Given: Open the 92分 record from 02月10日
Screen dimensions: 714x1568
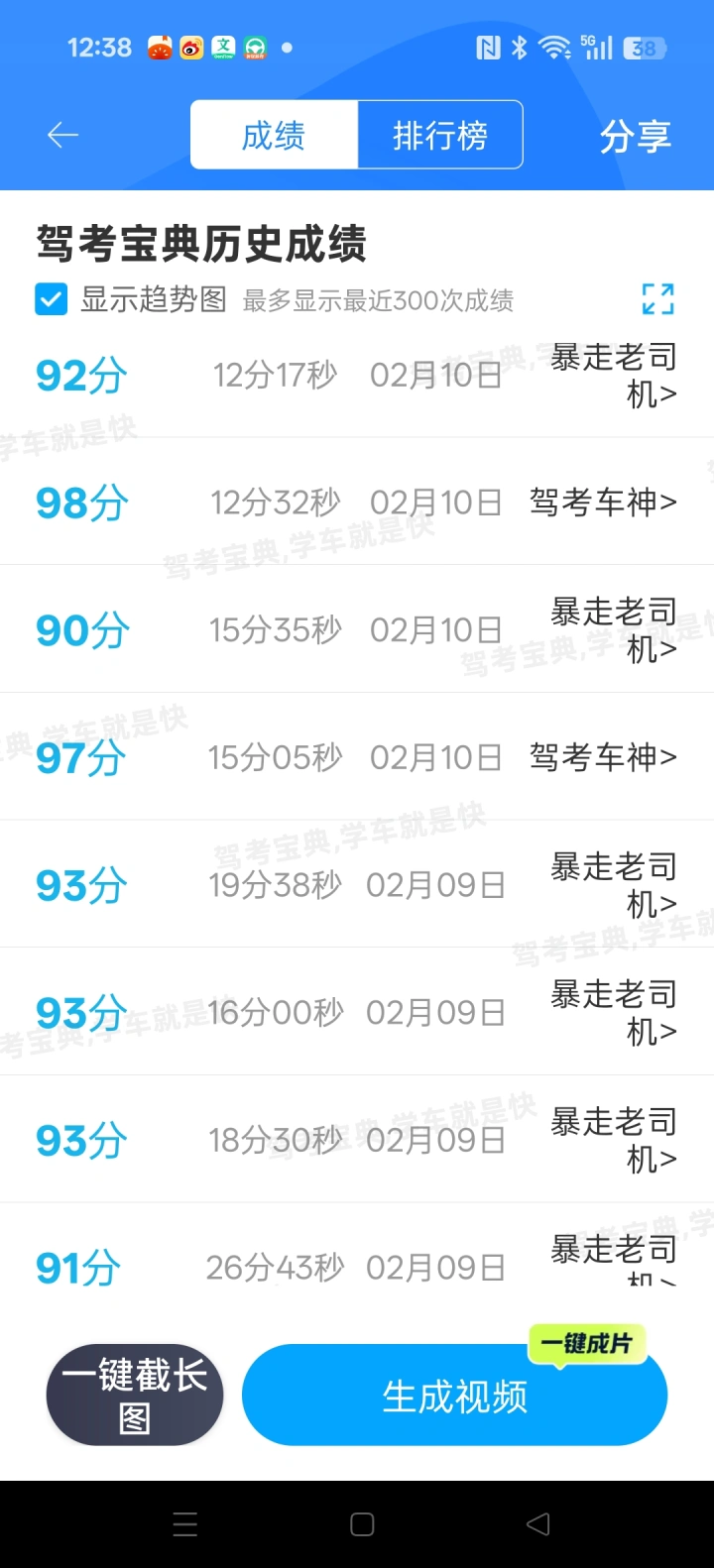Looking at the screenshot, I should 357,375.
